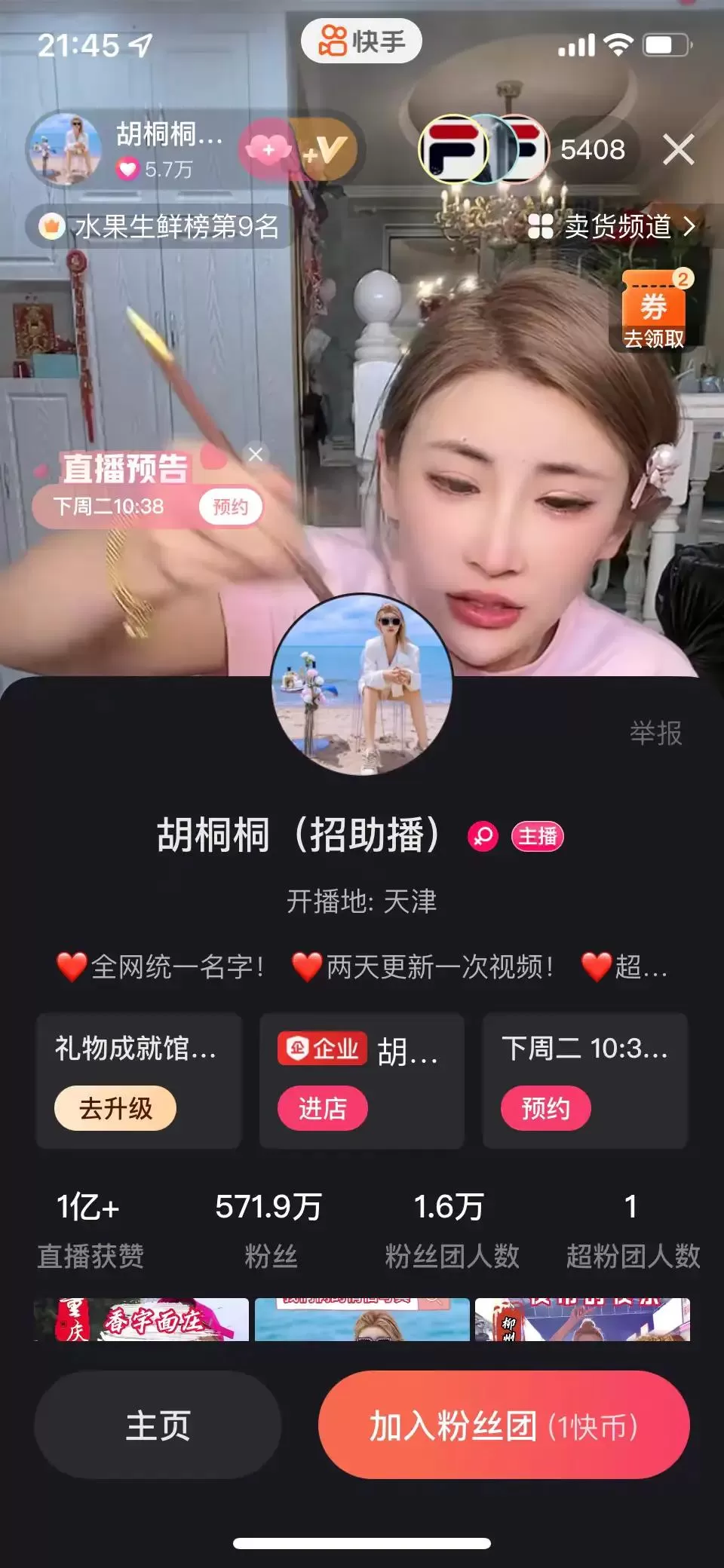The height and width of the screenshot is (1568, 724).
Task: Dismiss the 直播预告 banner
Action: (x=256, y=455)
